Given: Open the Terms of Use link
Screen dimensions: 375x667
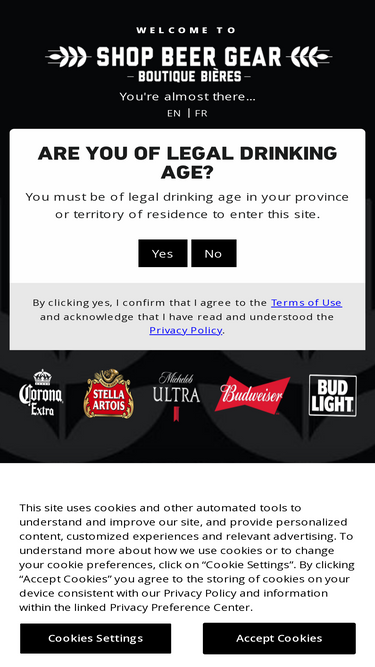Looking at the screenshot, I should (x=306, y=302).
